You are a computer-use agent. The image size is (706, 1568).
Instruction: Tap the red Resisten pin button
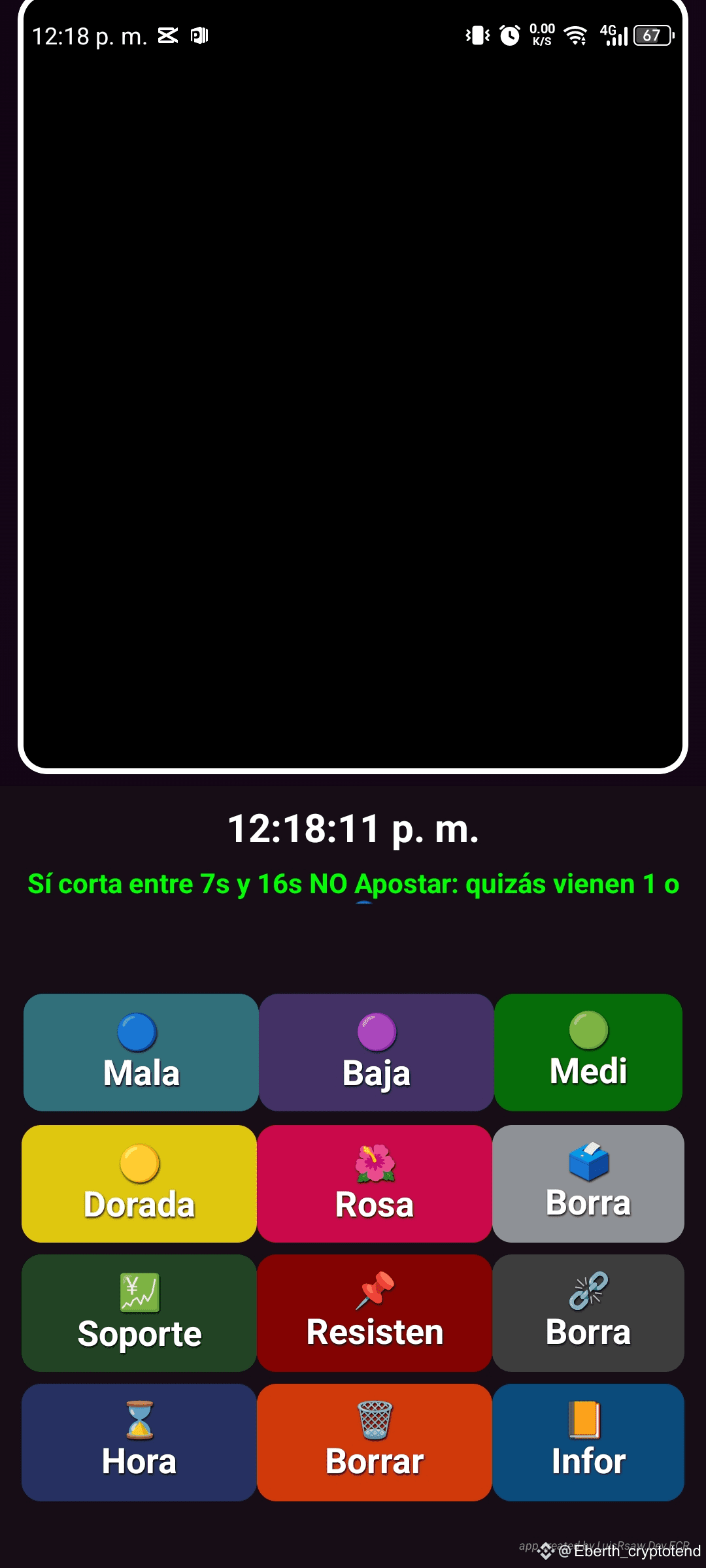coord(375,1313)
